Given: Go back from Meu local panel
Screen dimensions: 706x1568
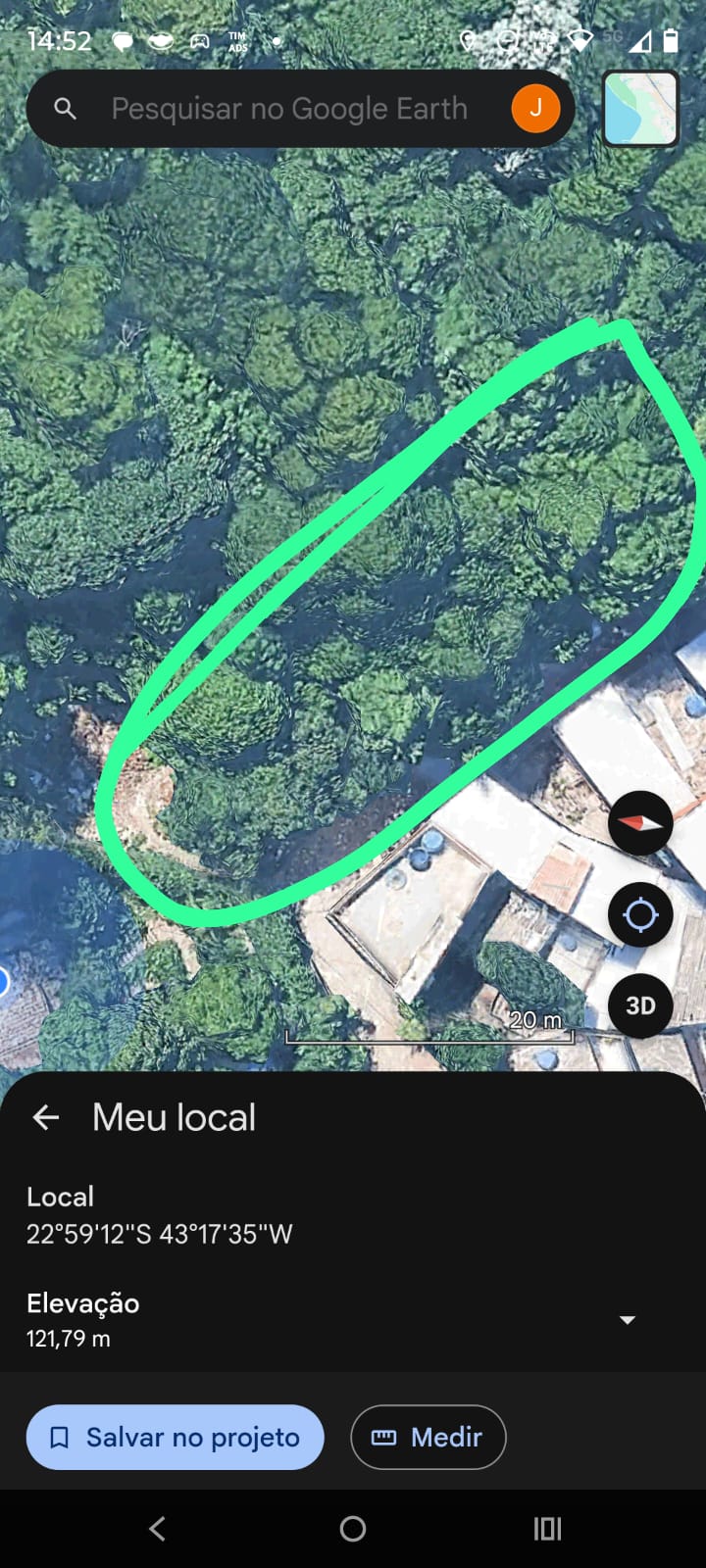Looking at the screenshot, I should [46, 1117].
